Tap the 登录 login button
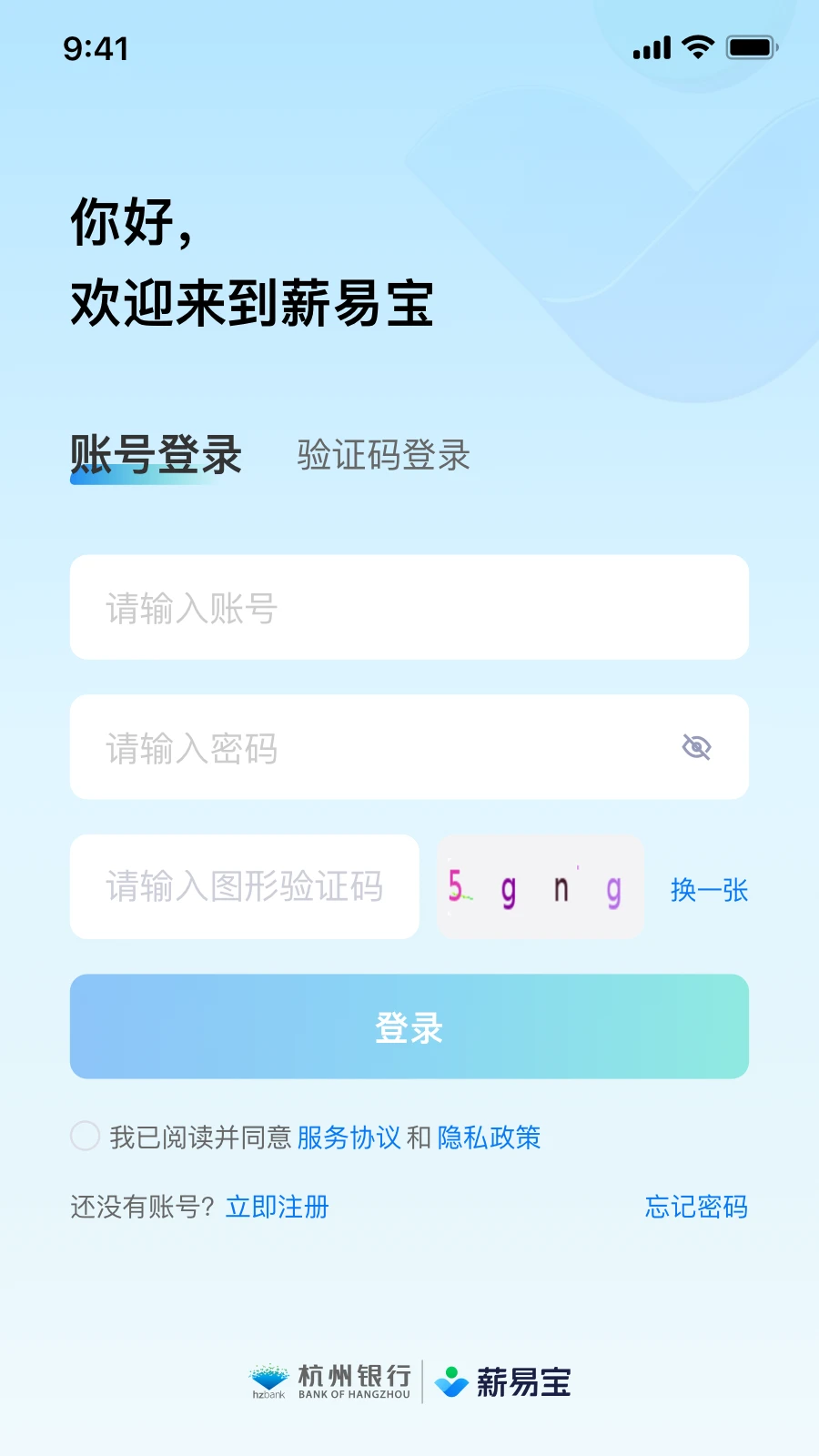Image resolution: width=819 pixels, height=1456 pixels. click(409, 1026)
